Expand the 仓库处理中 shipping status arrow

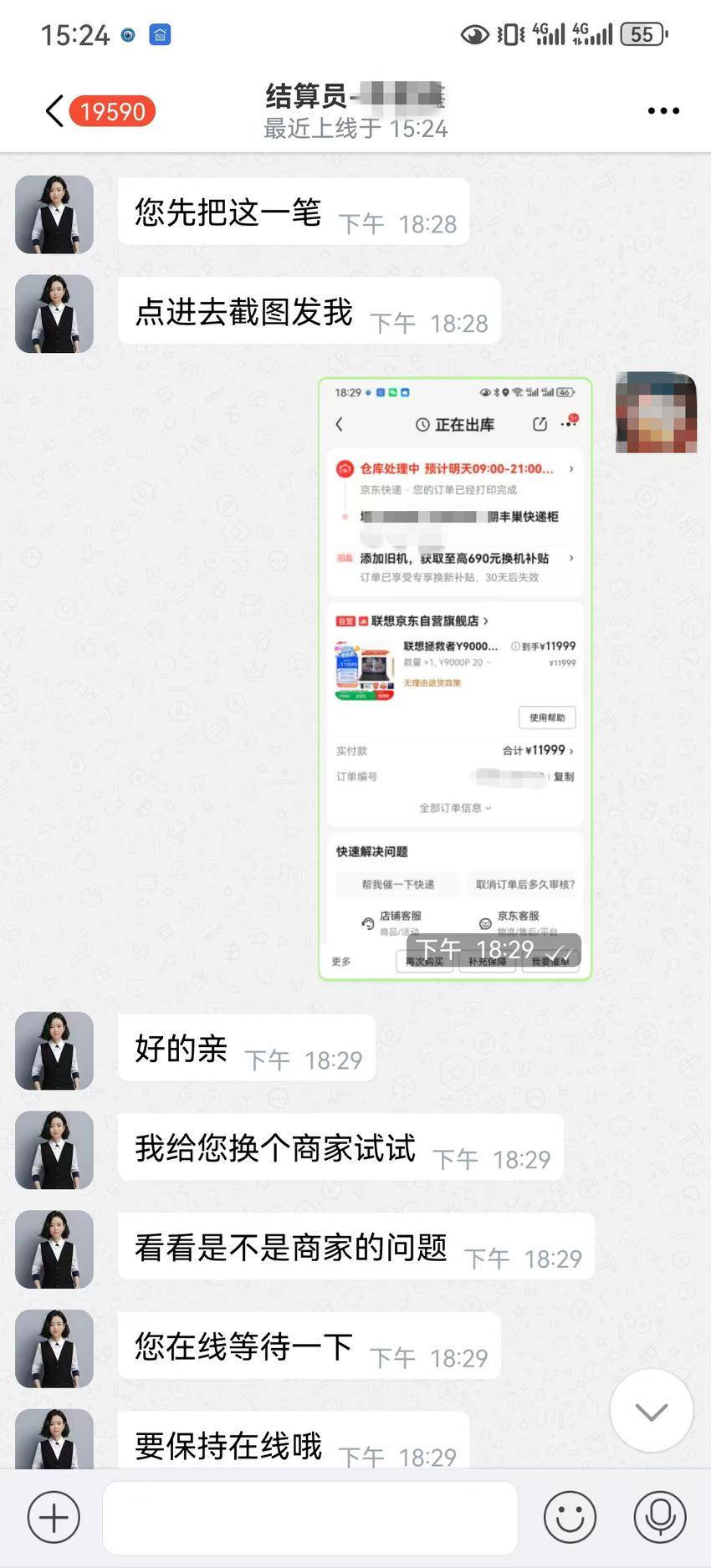click(572, 470)
